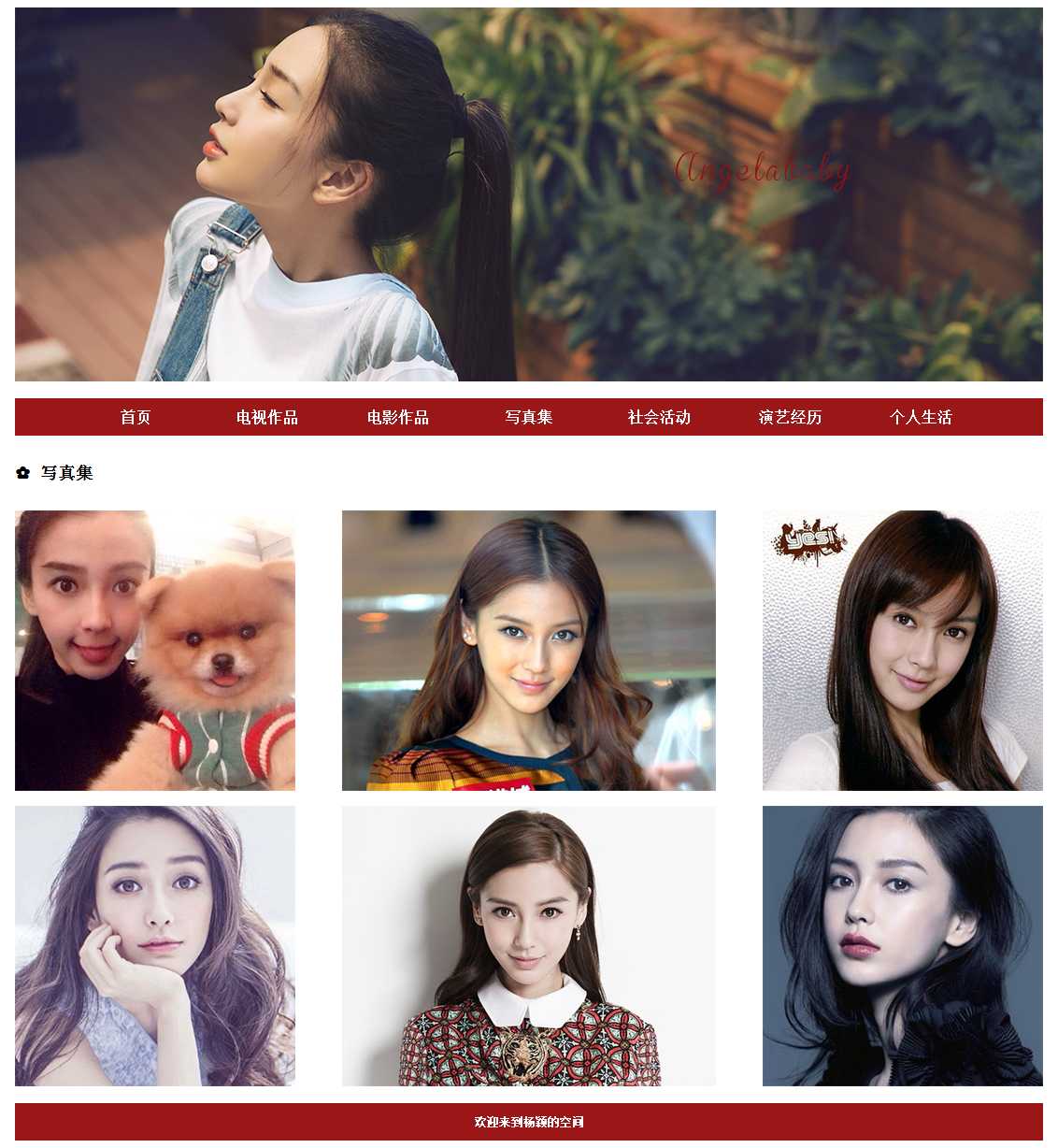Open the photo with the yes! logo
Viewport: 1058px width, 1148px height.
coord(903,651)
